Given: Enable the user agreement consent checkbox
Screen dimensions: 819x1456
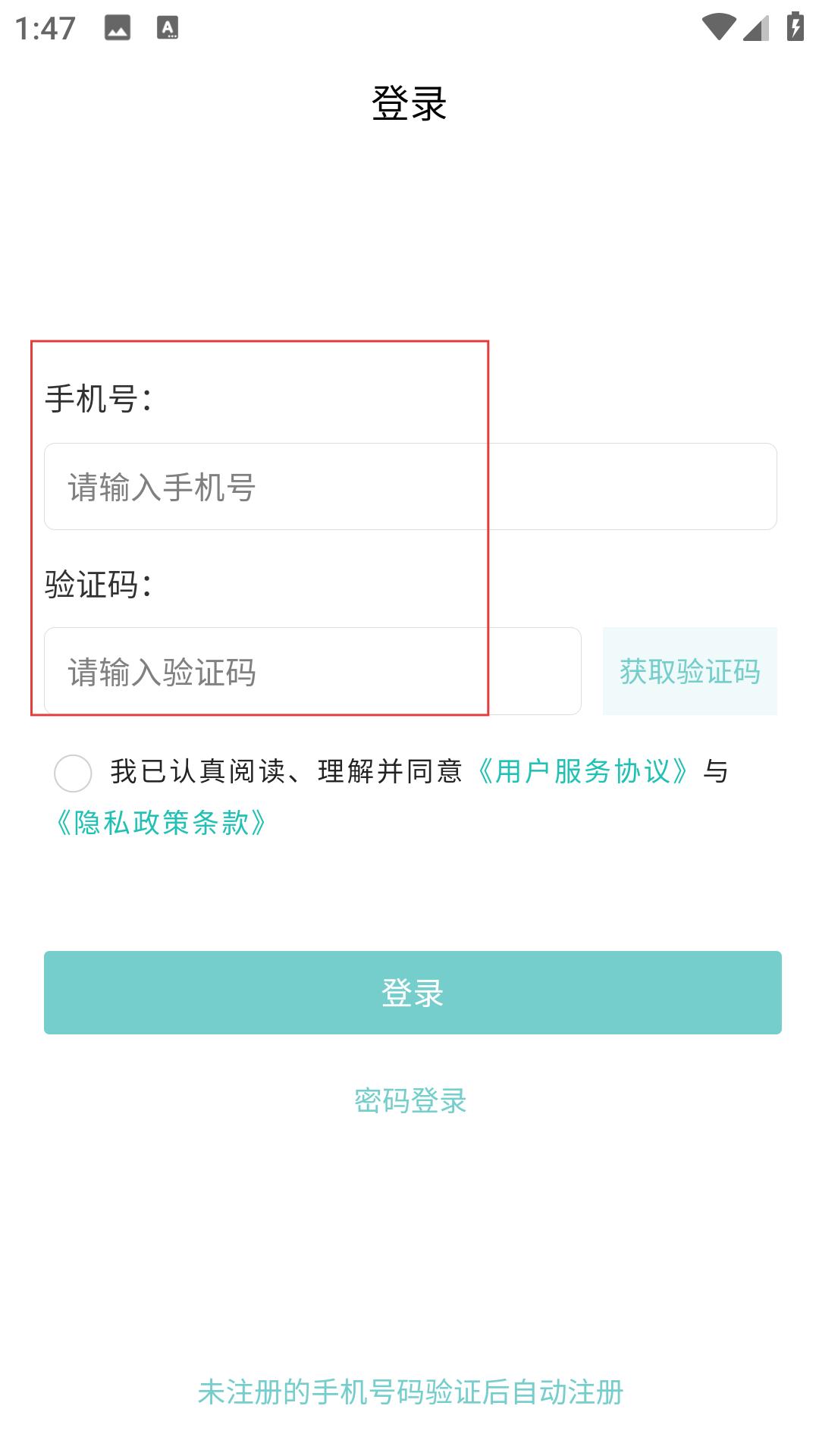Looking at the screenshot, I should 73,773.
